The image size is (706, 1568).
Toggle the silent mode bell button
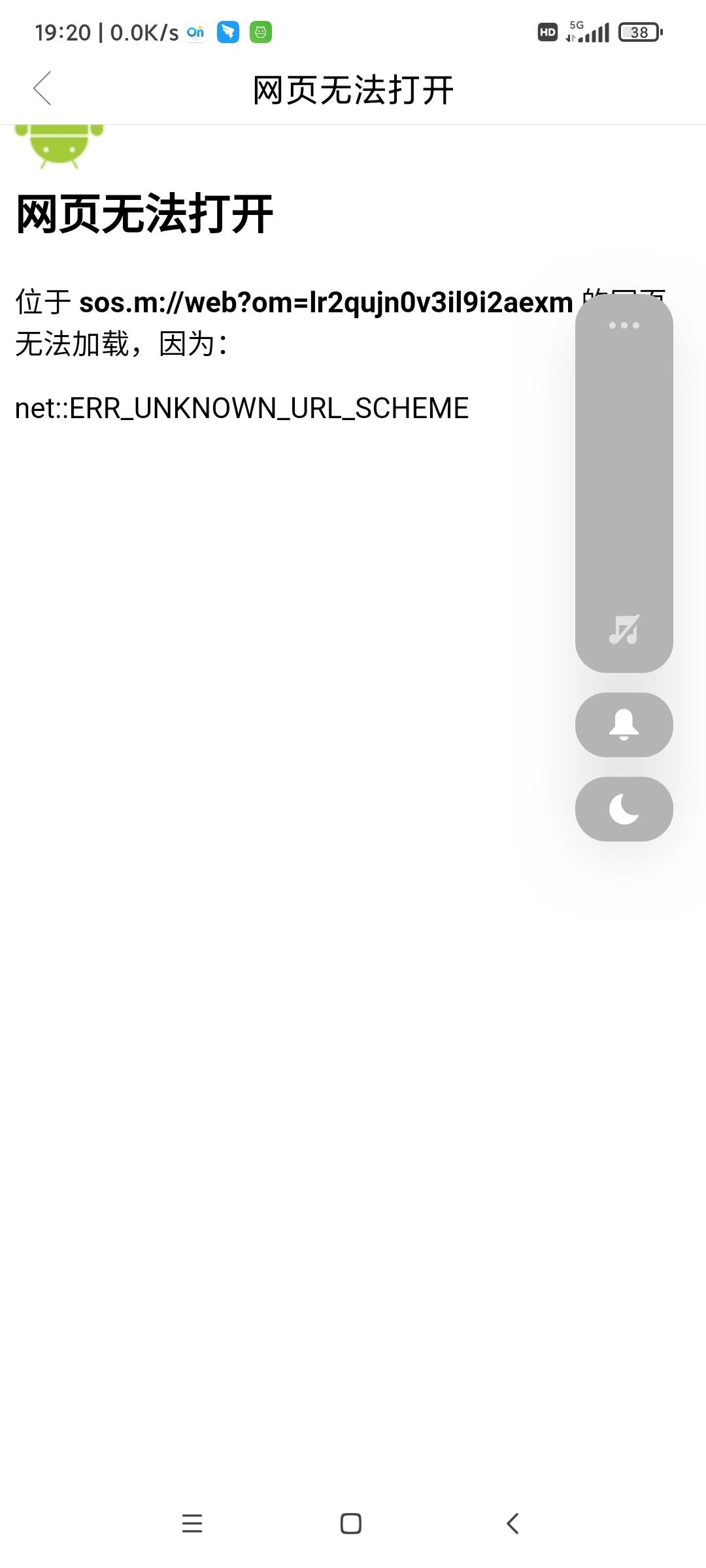pyautogui.click(x=624, y=725)
